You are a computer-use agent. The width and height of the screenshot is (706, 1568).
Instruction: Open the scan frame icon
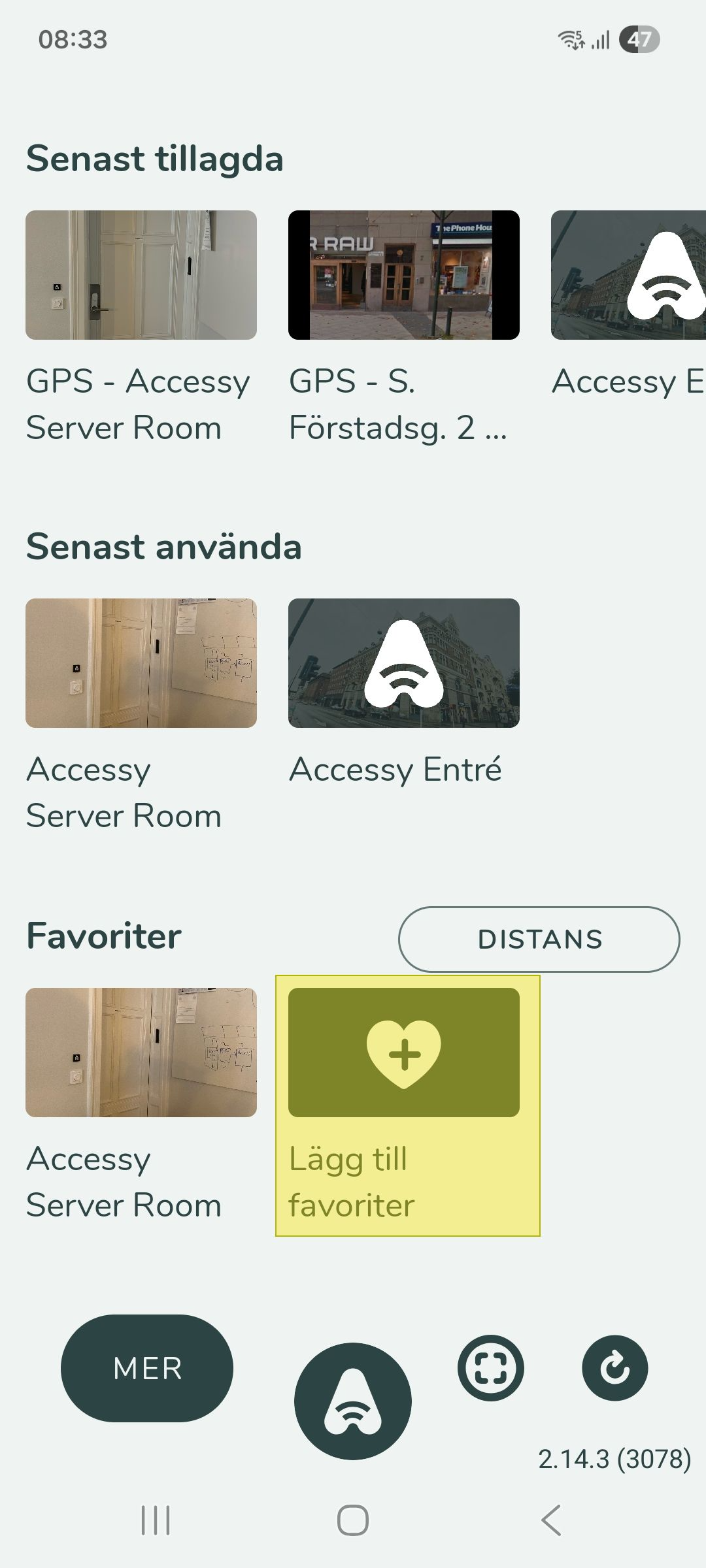tap(490, 1368)
